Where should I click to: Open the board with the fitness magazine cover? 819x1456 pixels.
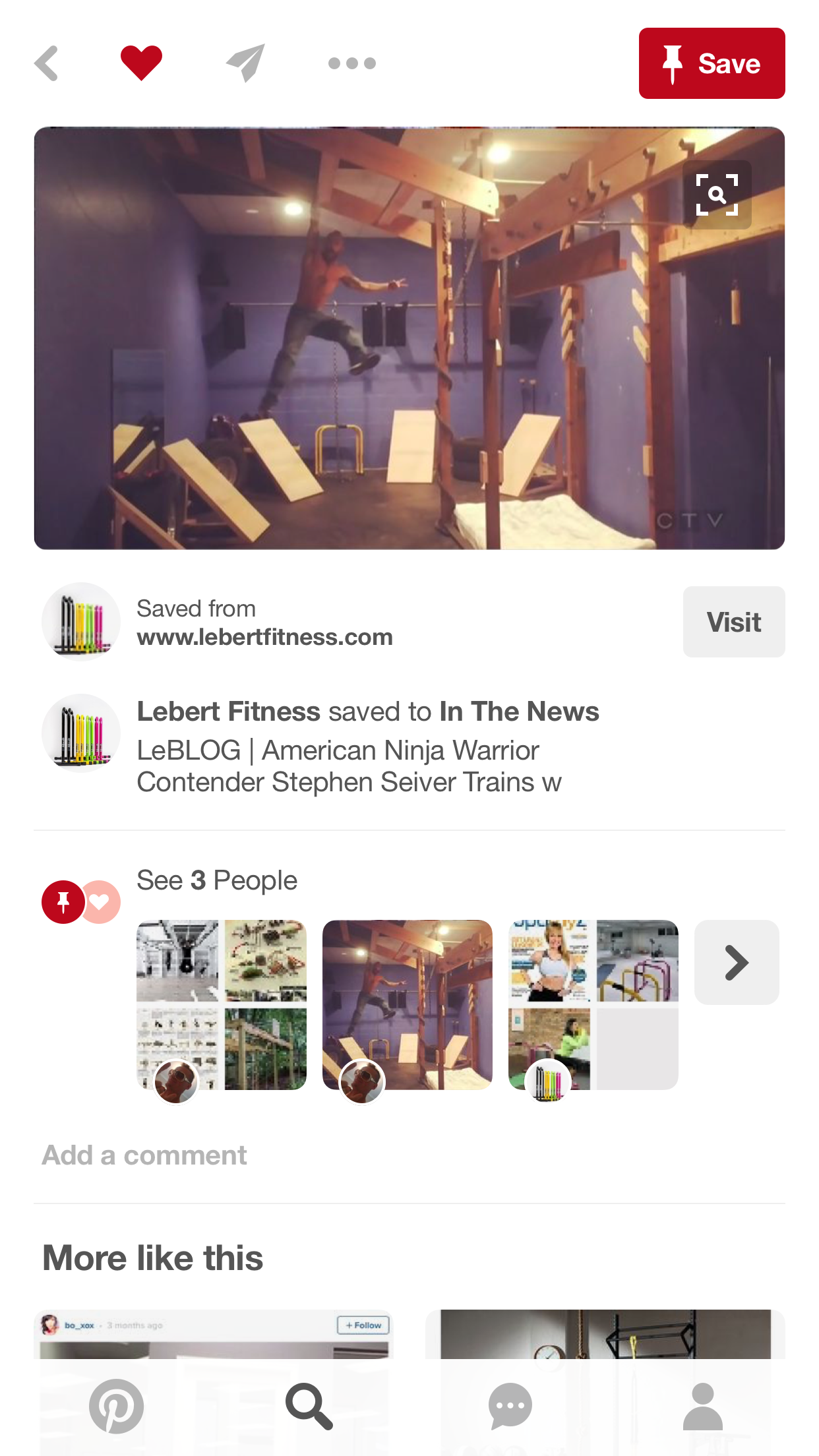tap(593, 1004)
